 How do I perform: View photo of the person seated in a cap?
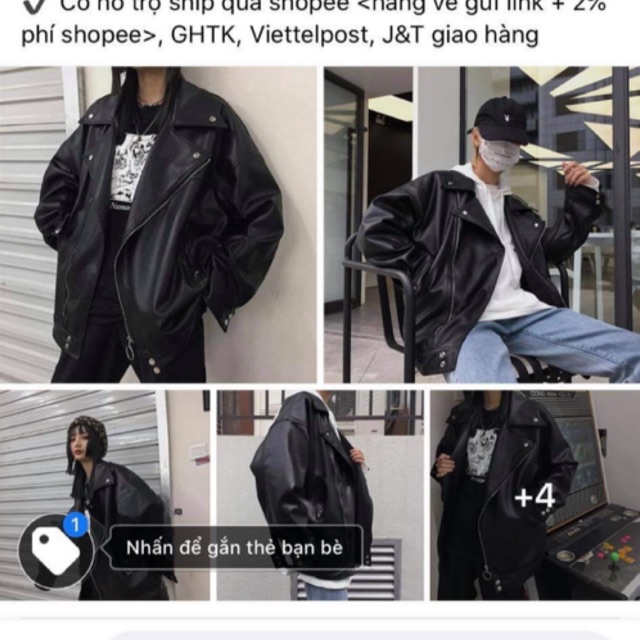coord(481,224)
